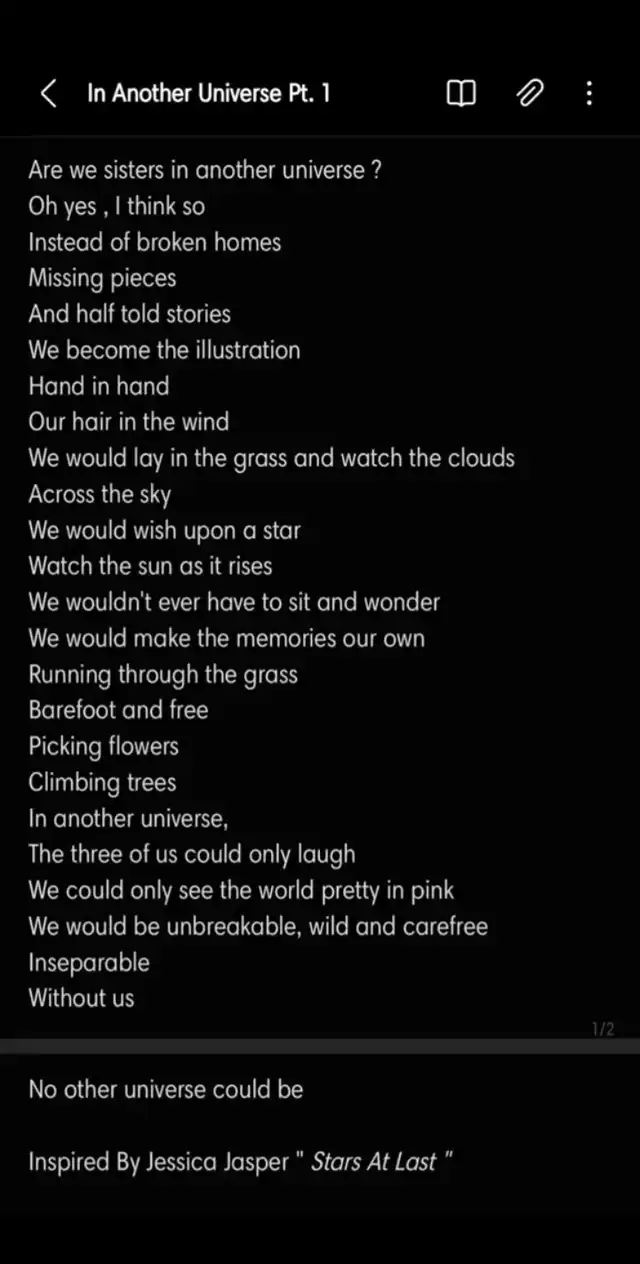Open the more options menu
The height and width of the screenshot is (1264, 640).
click(589, 94)
